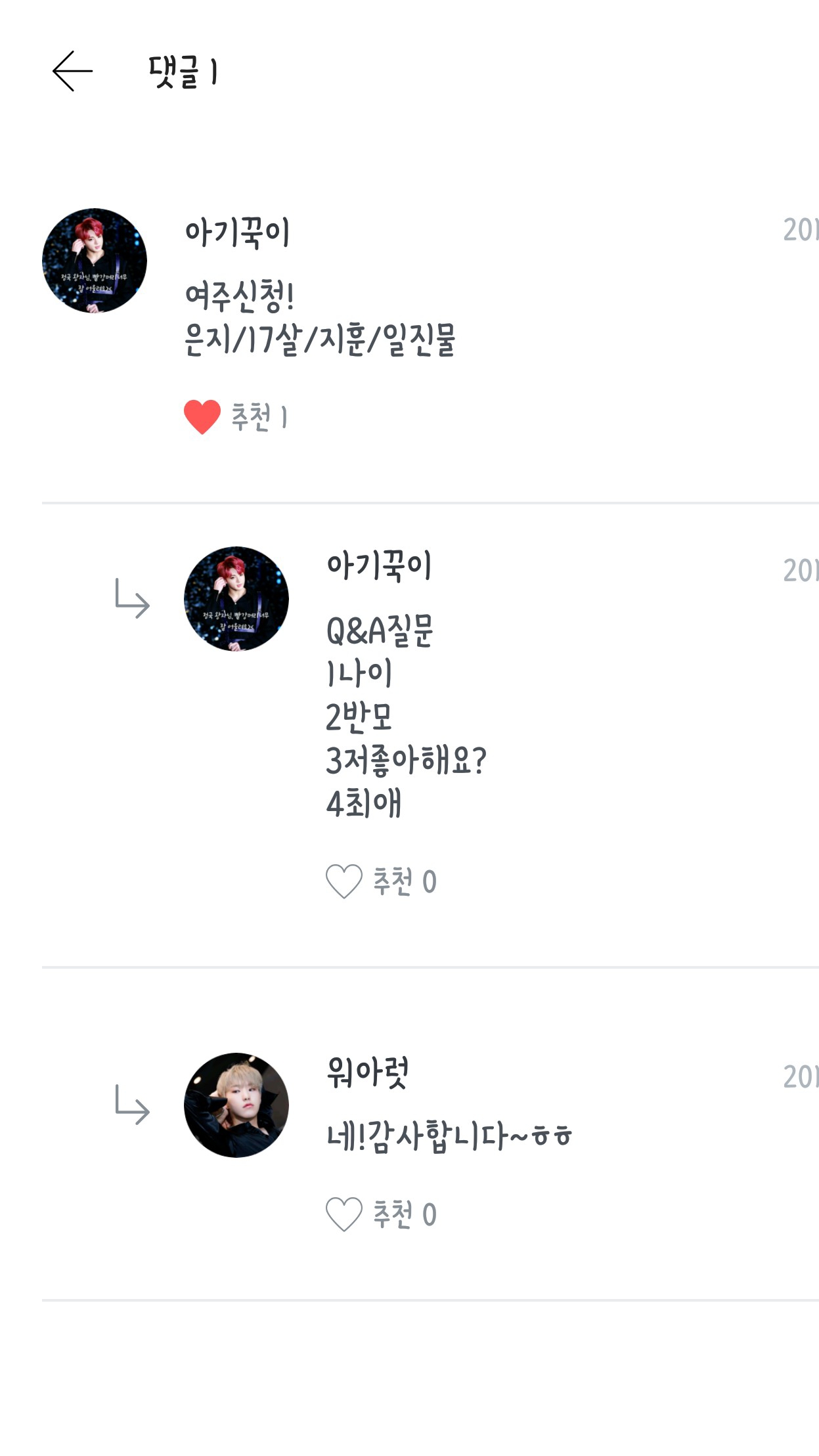Like 워아렷's reply 네!감사합니다
This screenshot has width=819, height=1456.
tap(344, 1214)
